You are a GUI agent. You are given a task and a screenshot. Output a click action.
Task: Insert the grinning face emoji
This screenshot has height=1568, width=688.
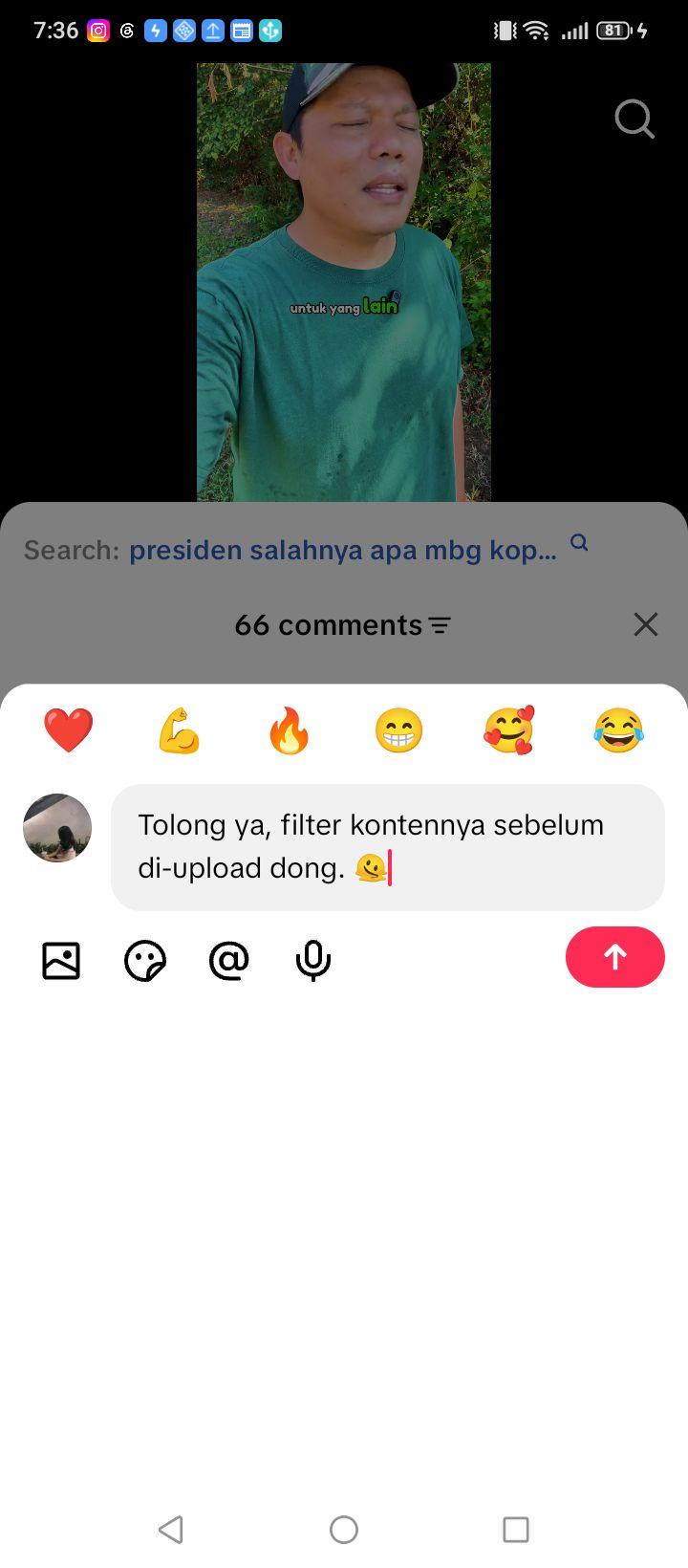[x=398, y=731]
